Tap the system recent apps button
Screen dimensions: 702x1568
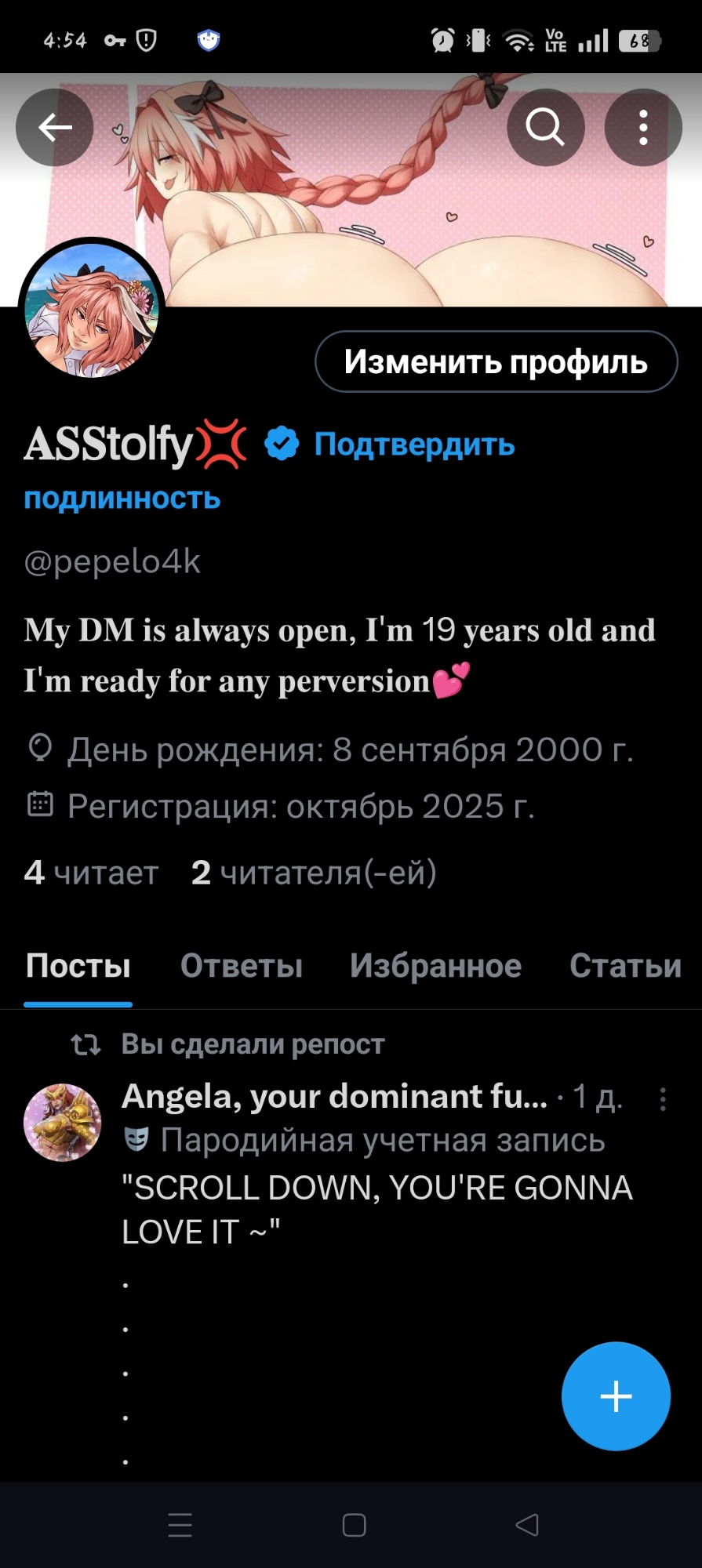tap(180, 1525)
